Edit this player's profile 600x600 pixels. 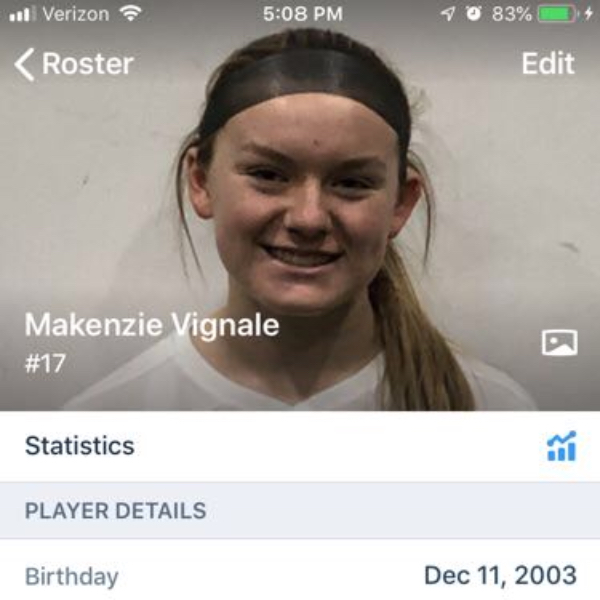[548, 64]
